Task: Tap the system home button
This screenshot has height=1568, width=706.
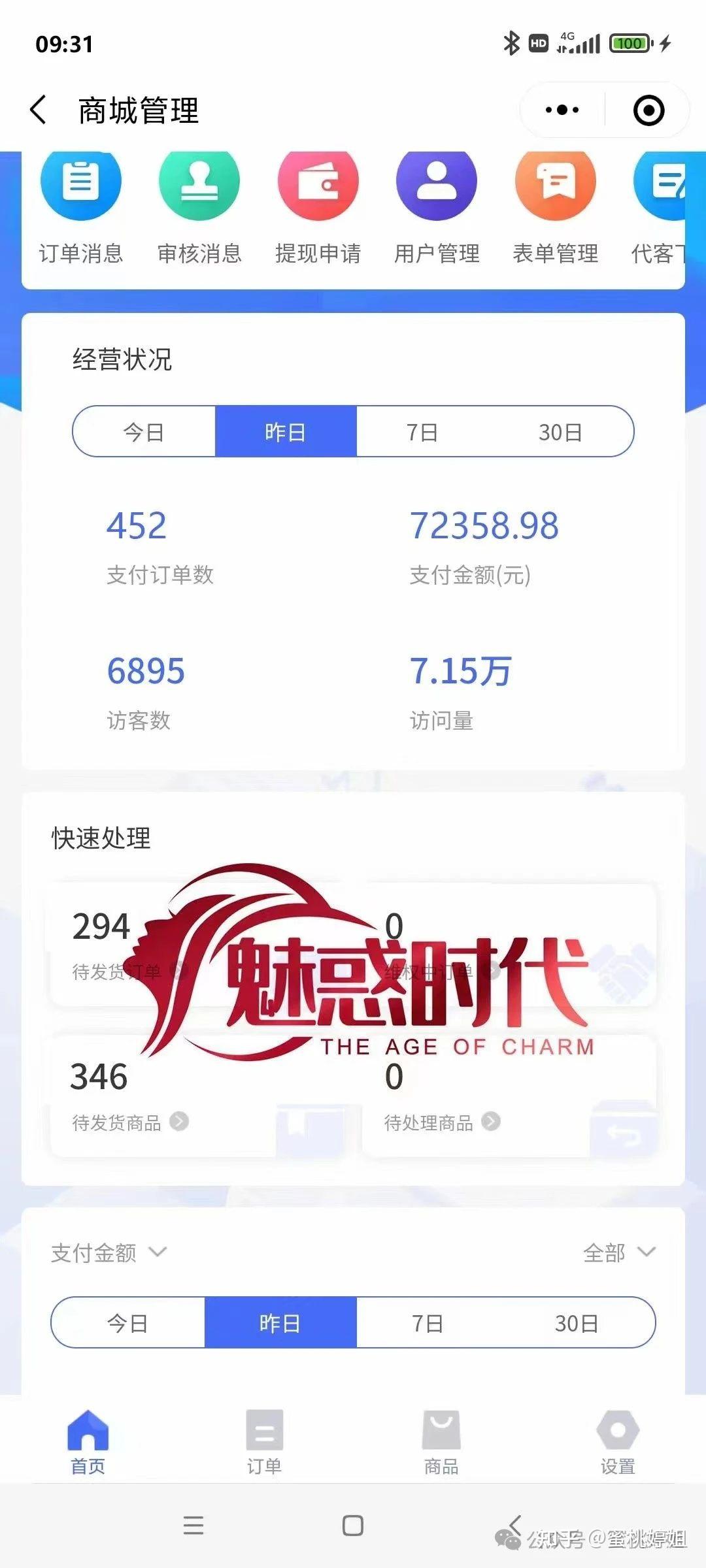Action: click(x=353, y=1526)
